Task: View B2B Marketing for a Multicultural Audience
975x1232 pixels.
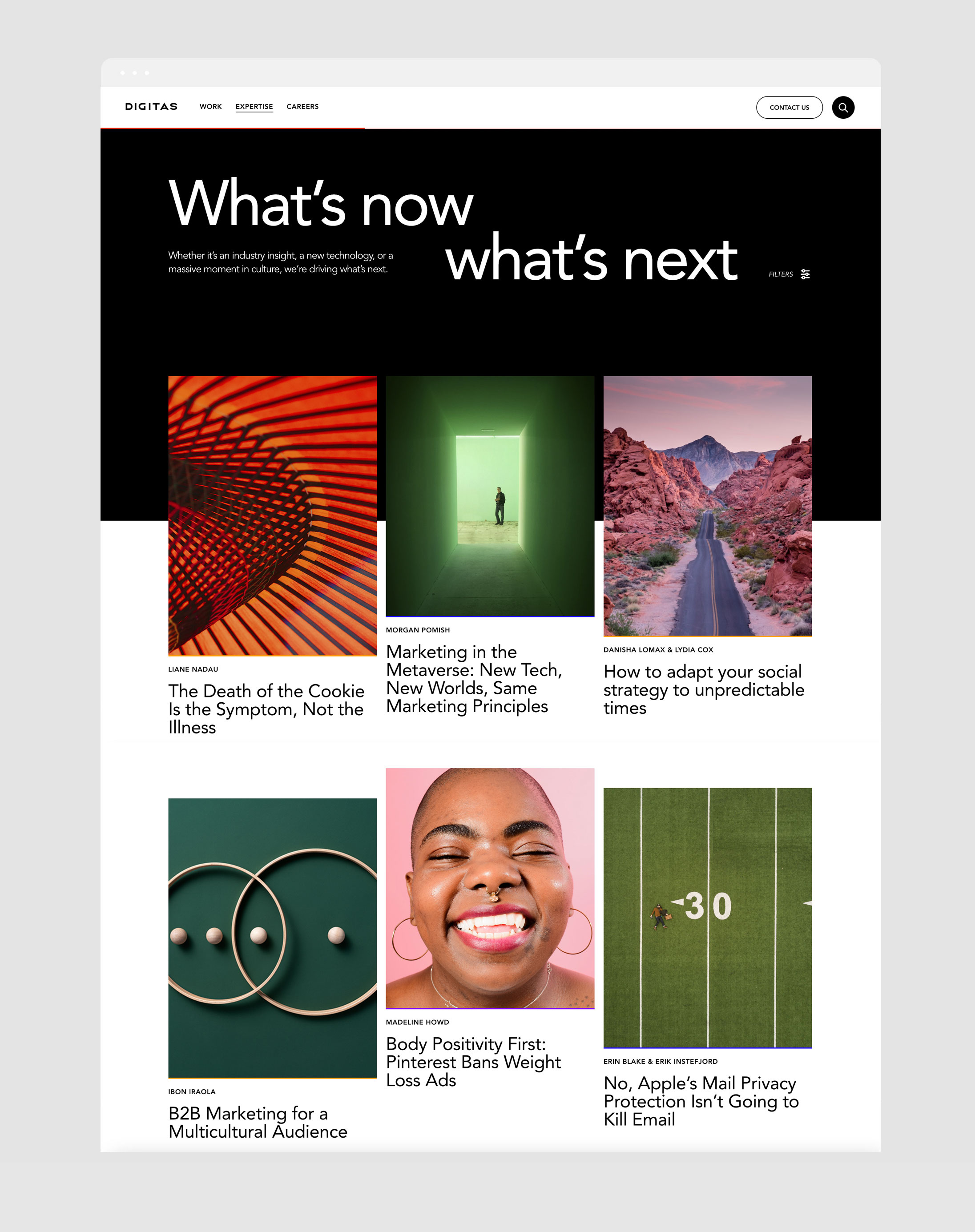Action: tap(258, 1122)
